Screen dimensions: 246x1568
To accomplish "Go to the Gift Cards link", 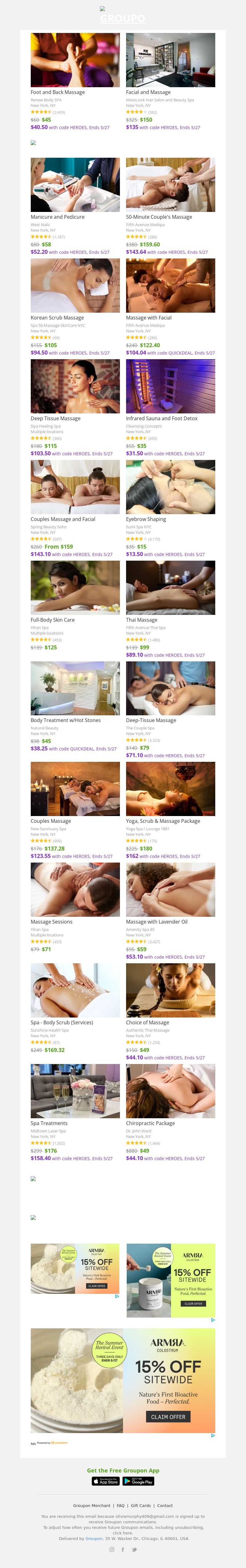I will point(141,1505).
